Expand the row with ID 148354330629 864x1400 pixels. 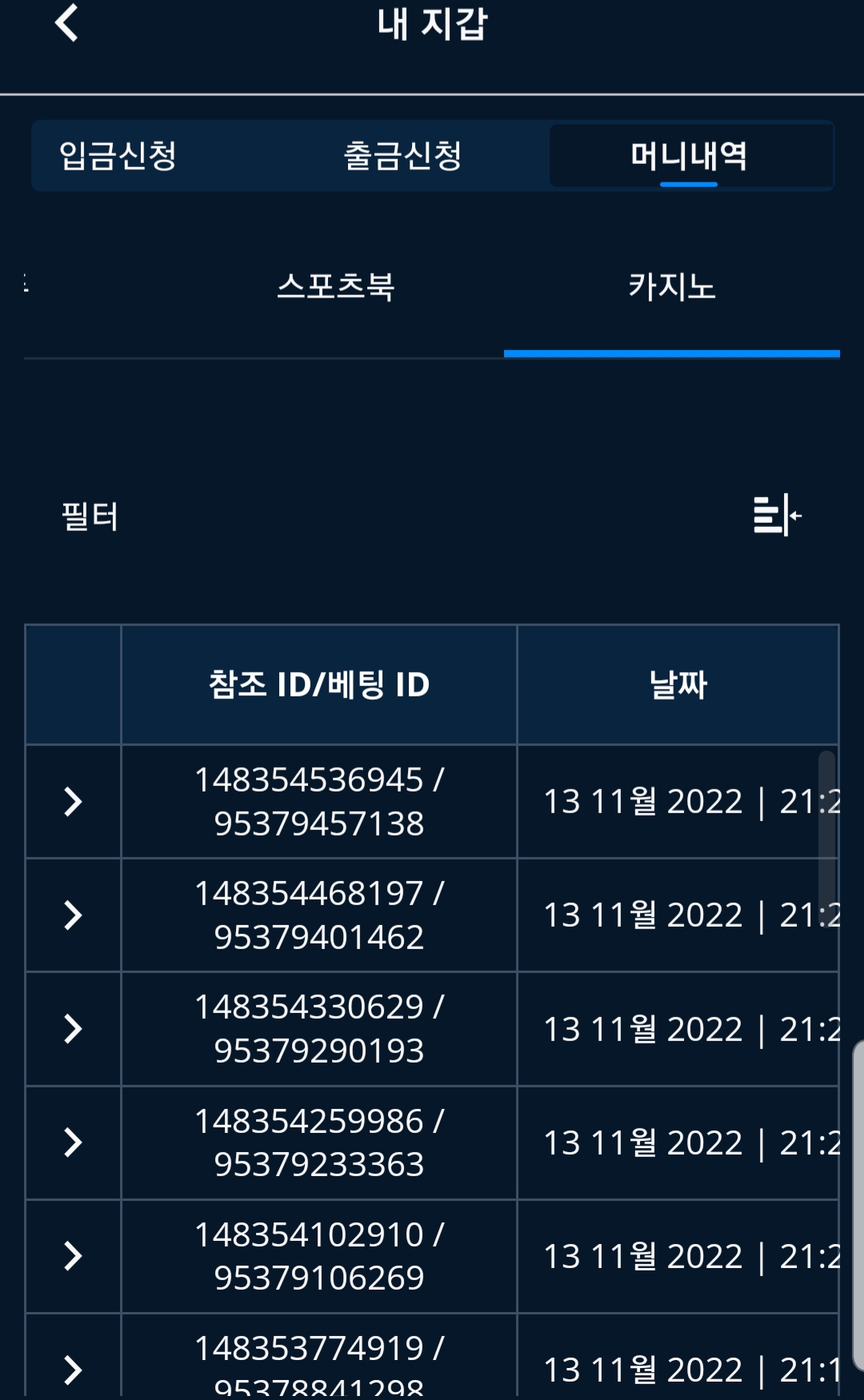coord(73,1029)
